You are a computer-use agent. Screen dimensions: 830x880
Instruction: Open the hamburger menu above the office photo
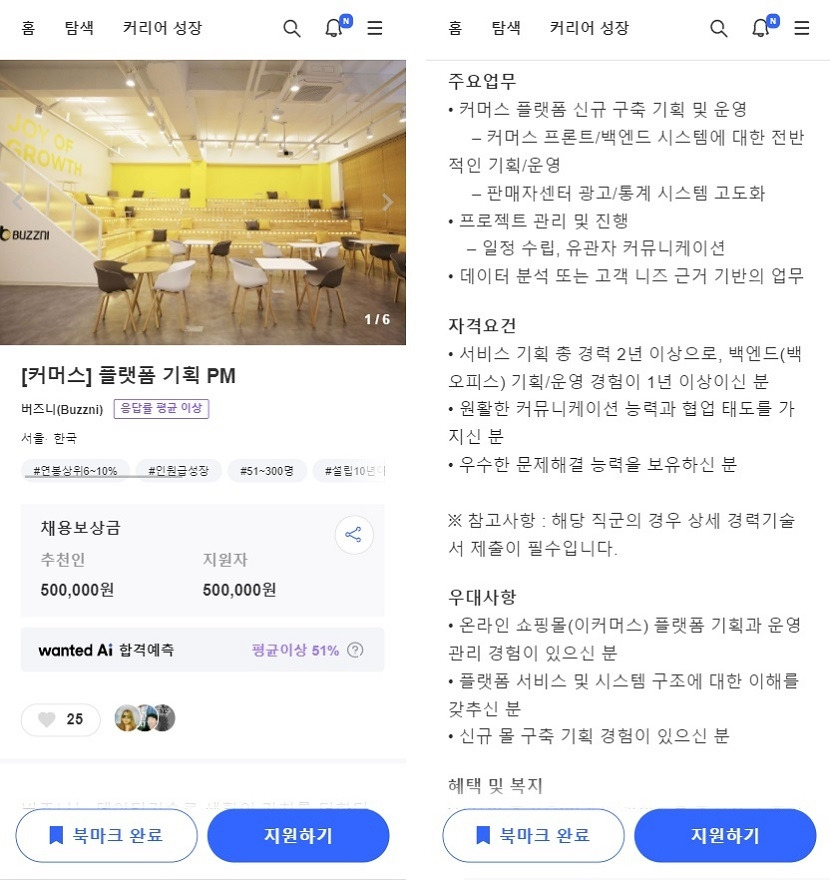(x=375, y=28)
